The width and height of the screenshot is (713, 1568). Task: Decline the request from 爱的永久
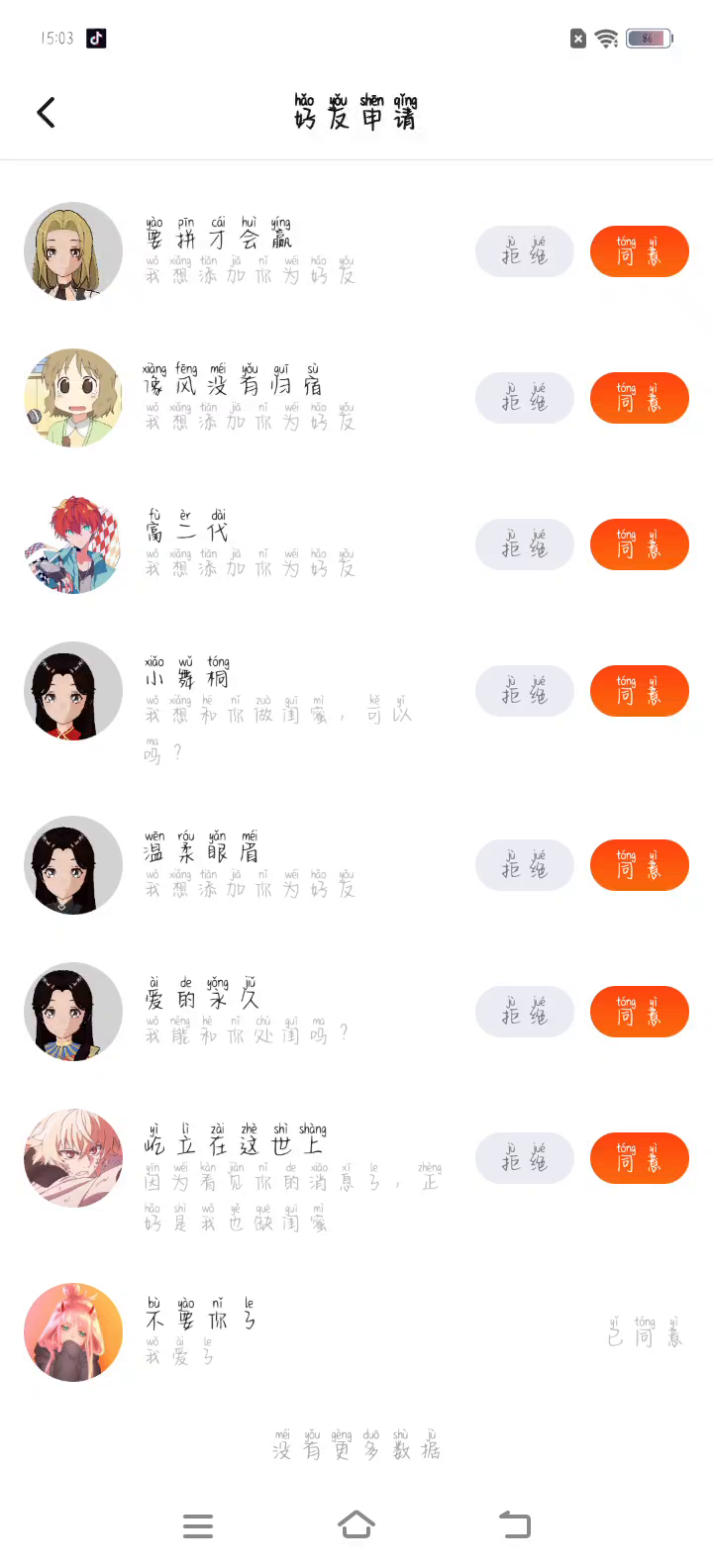click(x=524, y=1012)
